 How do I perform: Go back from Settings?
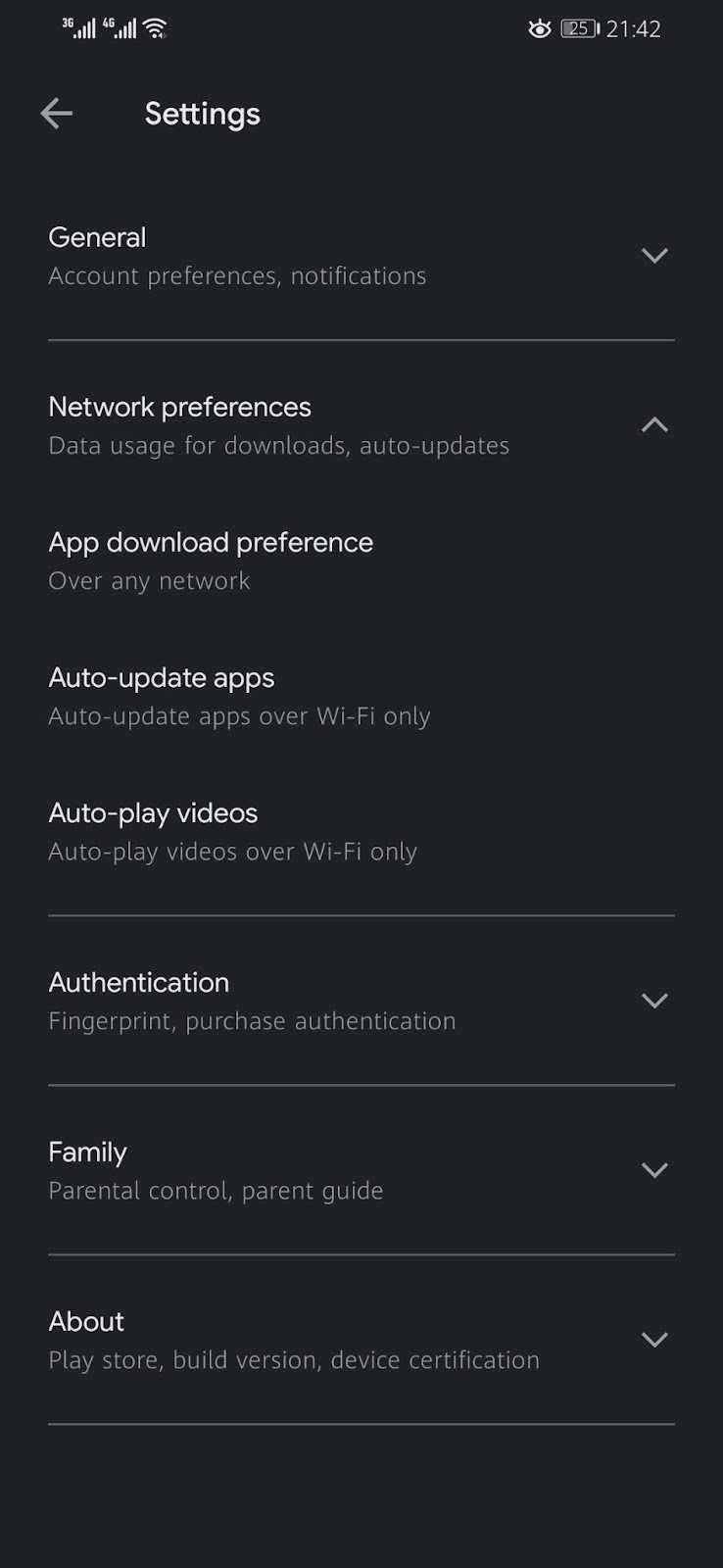(x=57, y=114)
